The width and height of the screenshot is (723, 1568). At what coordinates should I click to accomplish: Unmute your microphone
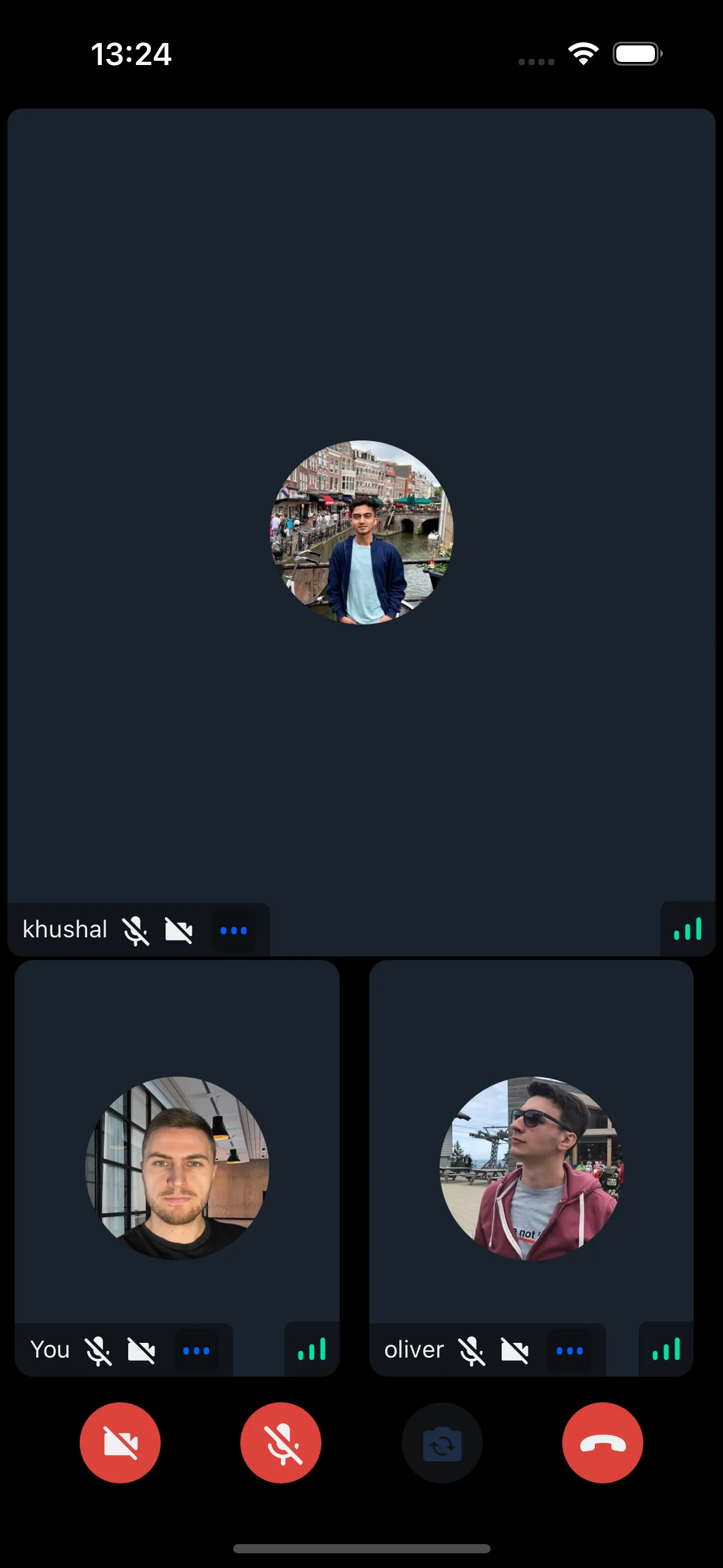coord(281,1443)
